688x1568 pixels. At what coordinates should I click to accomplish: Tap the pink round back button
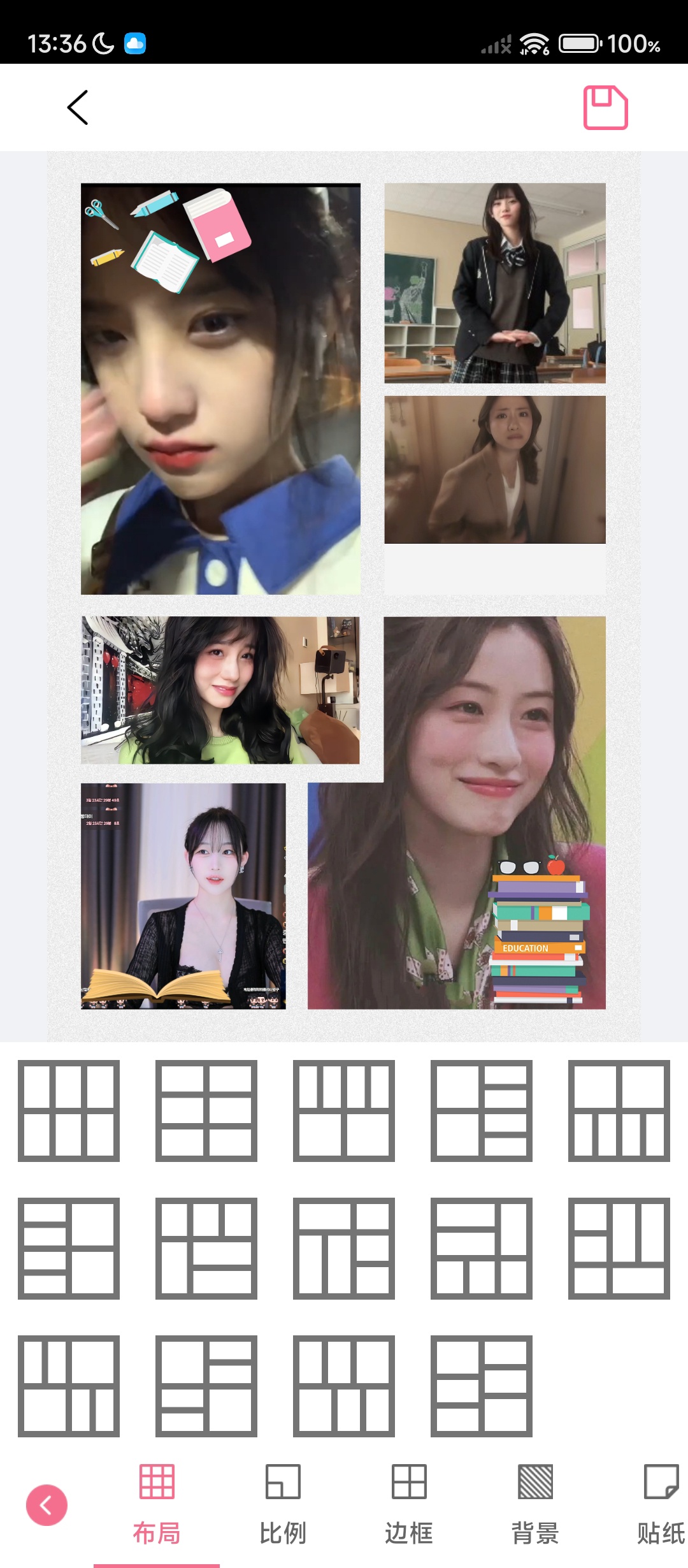pos(47,1505)
